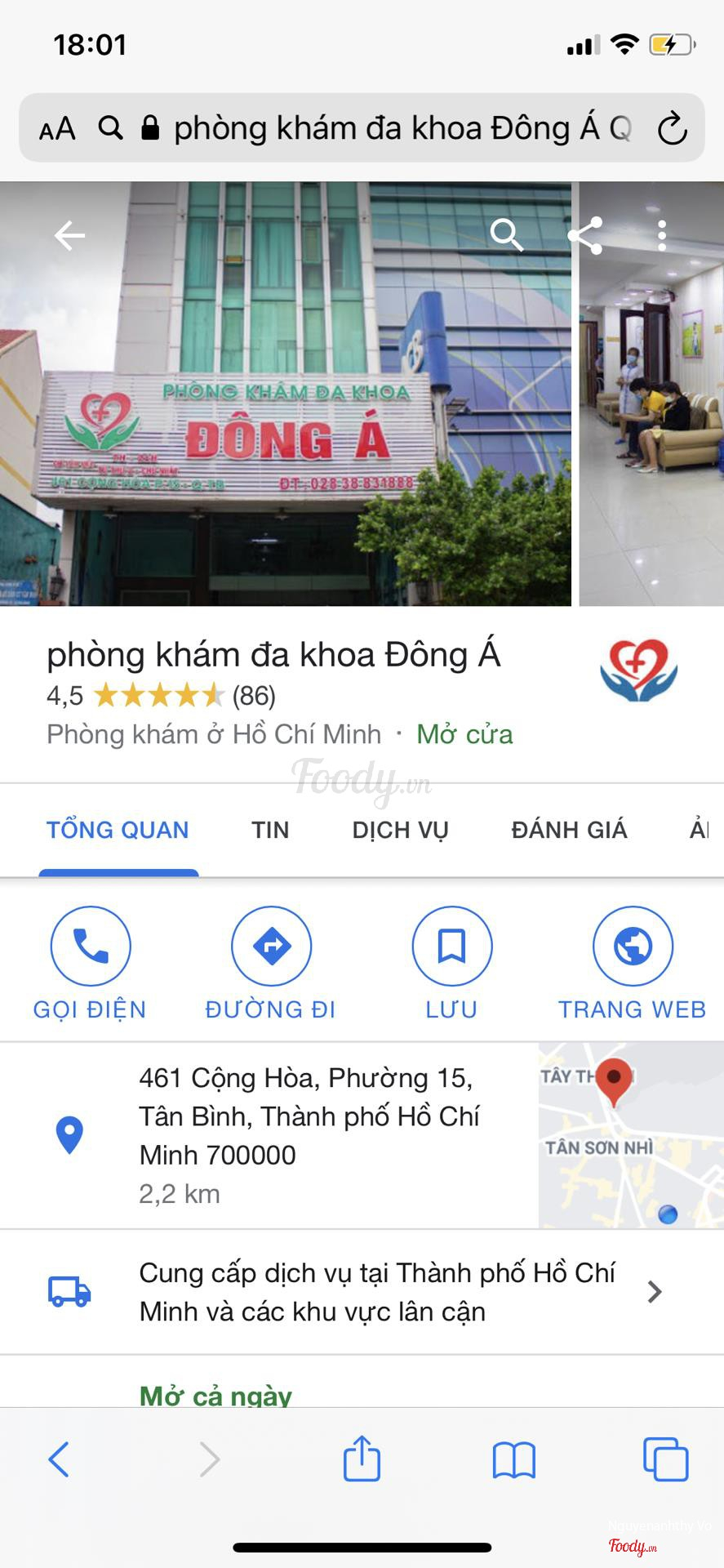Open the three-dot overflow menu
Viewport: 724px width, 1568px height.
click(x=662, y=235)
